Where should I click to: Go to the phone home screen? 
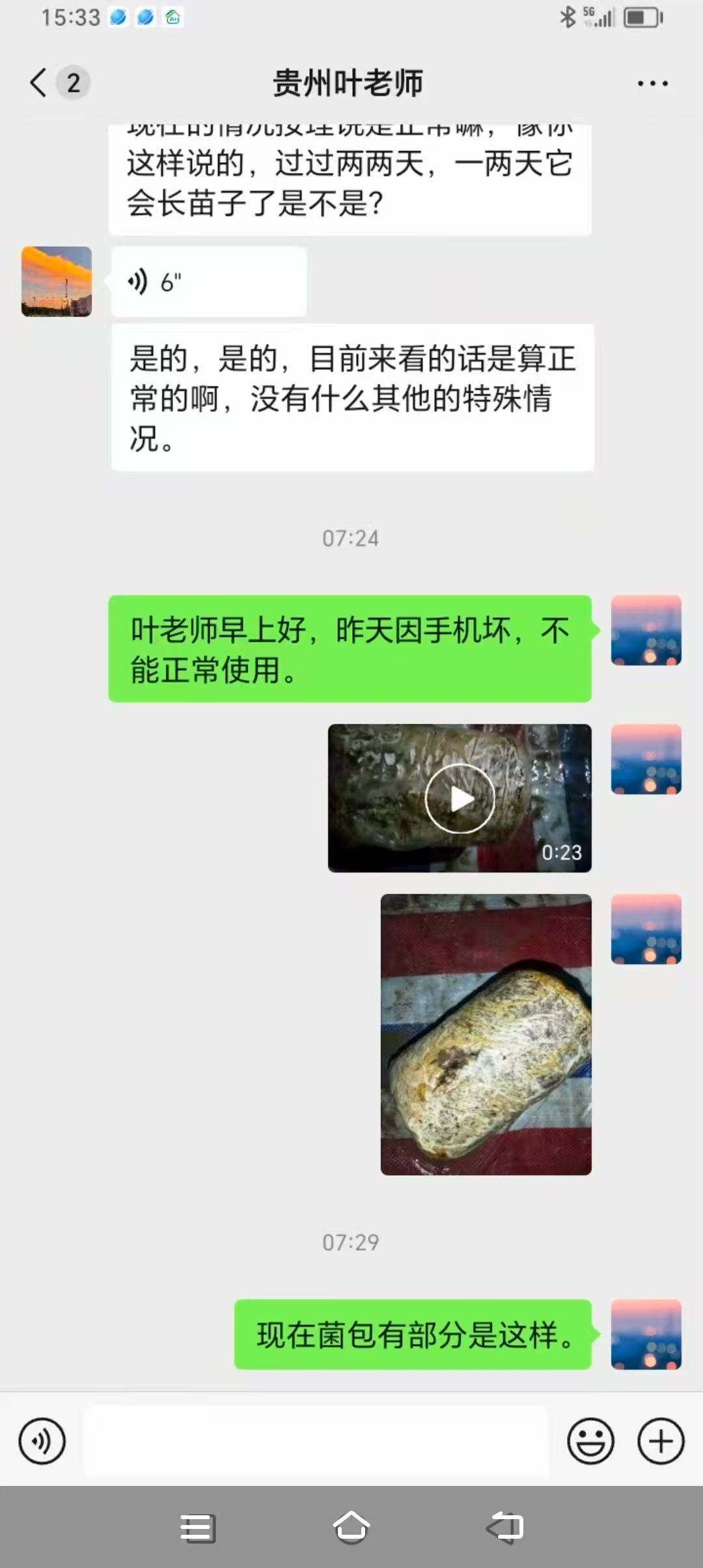[351, 1526]
